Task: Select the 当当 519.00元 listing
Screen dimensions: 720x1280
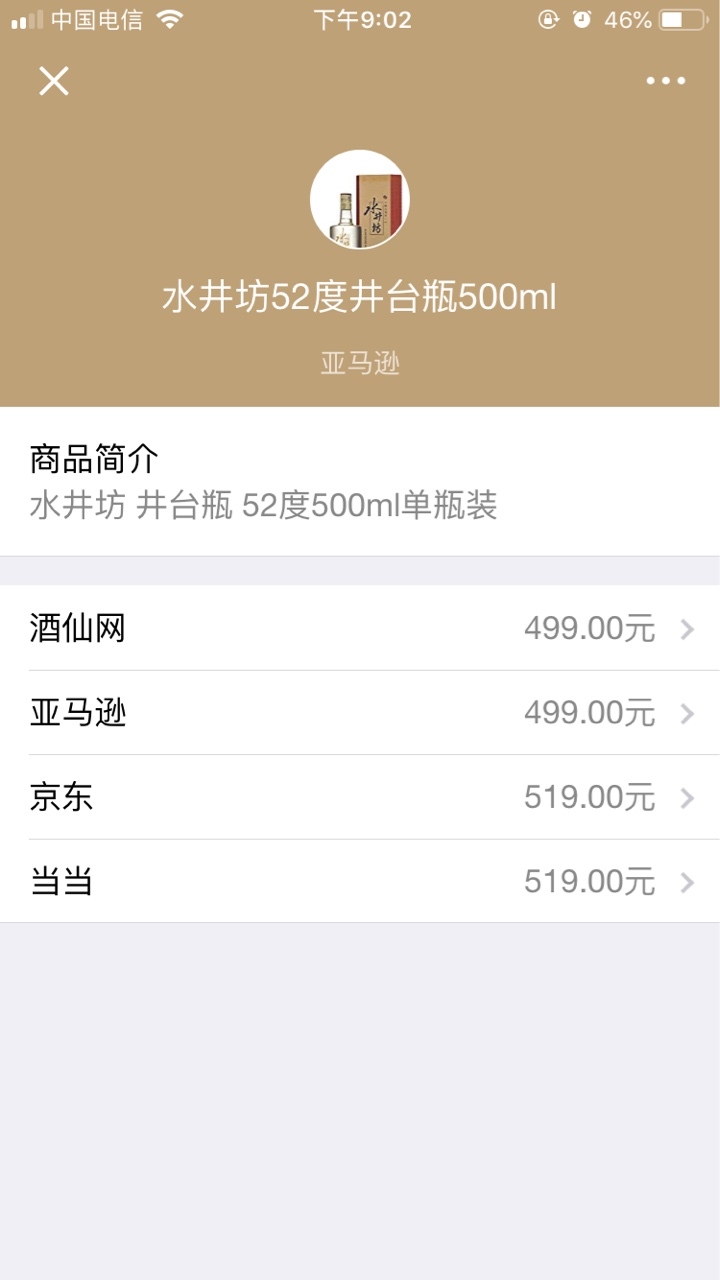Action: pos(360,881)
